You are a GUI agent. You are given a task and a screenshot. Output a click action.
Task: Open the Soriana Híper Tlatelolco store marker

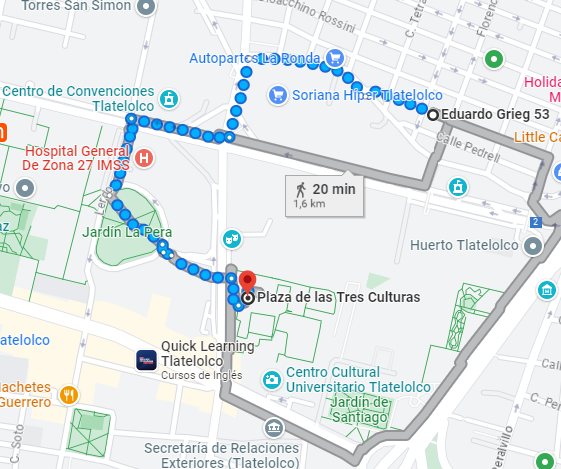tap(278, 96)
